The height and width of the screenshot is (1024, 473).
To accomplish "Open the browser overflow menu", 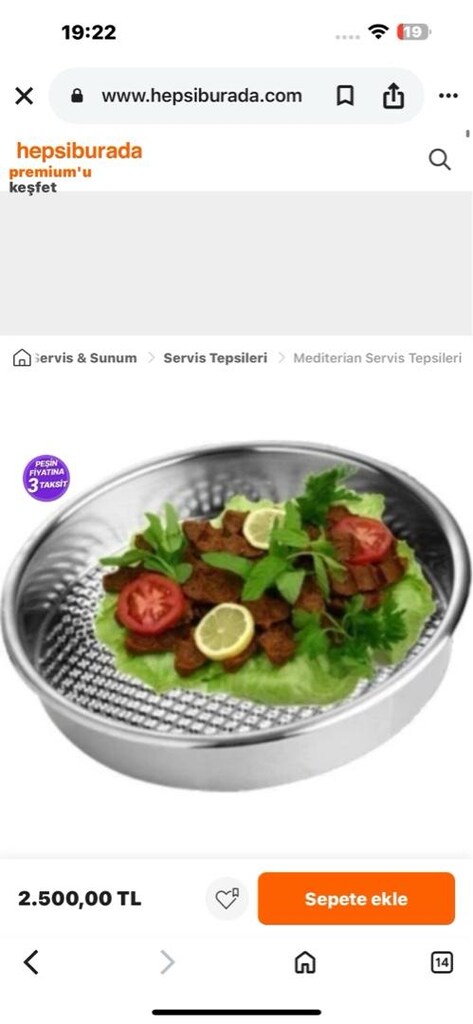I will [x=448, y=96].
